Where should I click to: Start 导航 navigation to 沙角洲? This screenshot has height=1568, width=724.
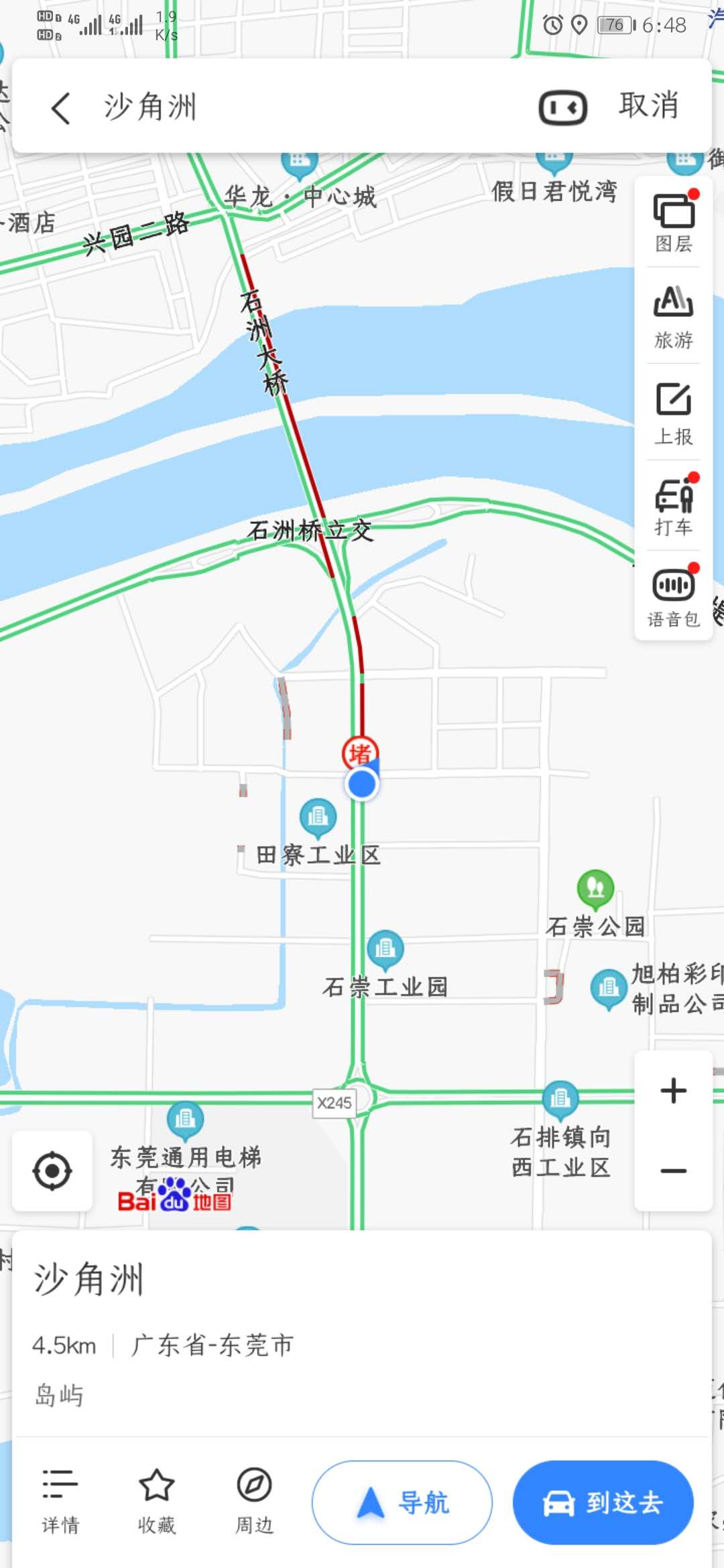pos(402,1502)
